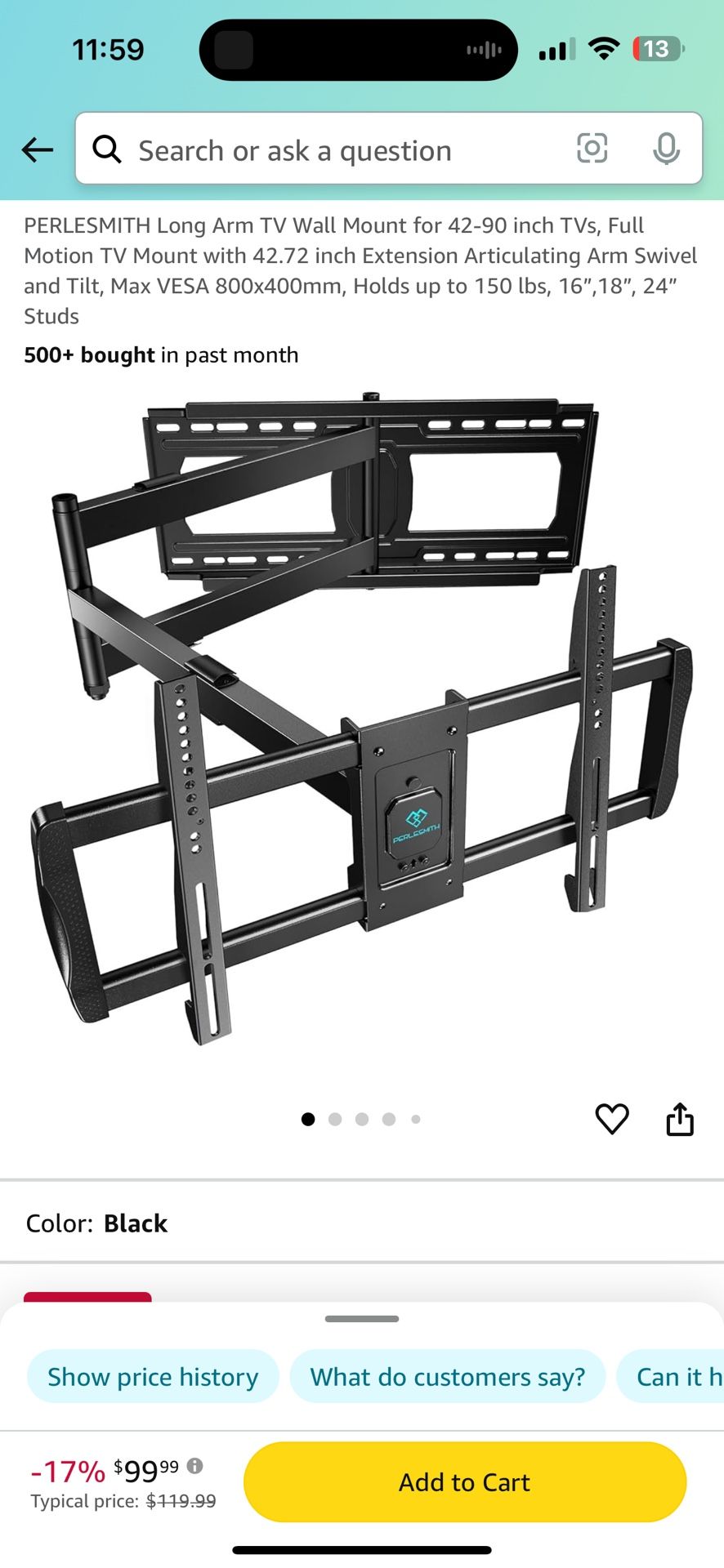Open price info icon beside $99.99
This screenshot has height=1568, width=724.
pos(194,1465)
